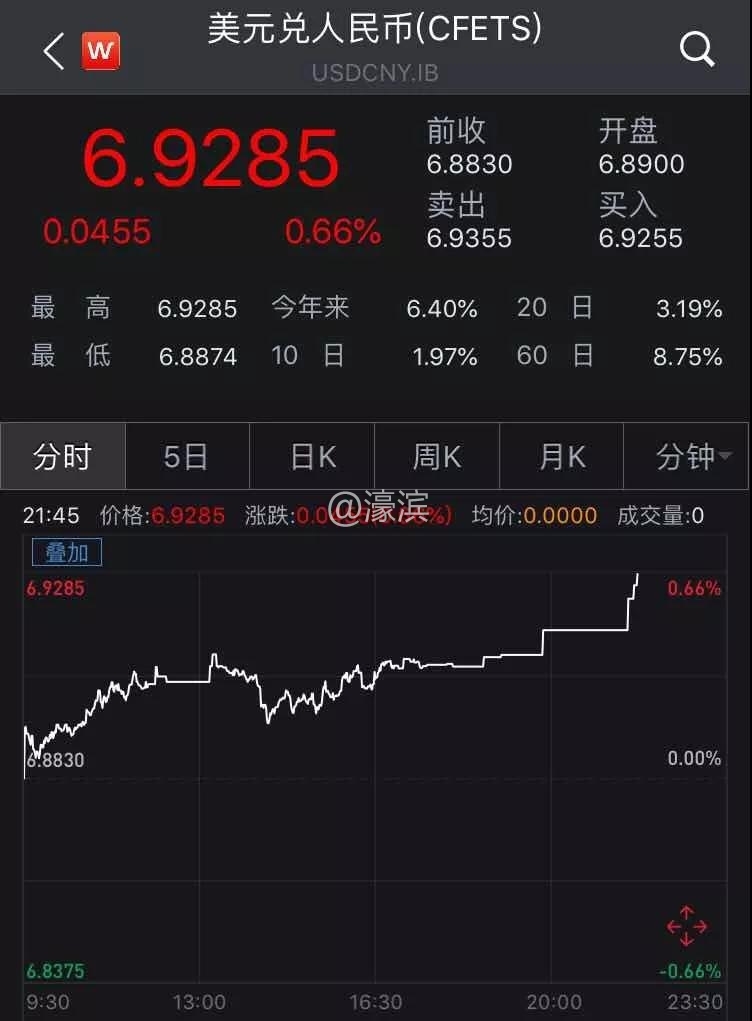Tap the 叠加 overlay button
This screenshot has height=1021, width=752.
[x=67, y=552]
